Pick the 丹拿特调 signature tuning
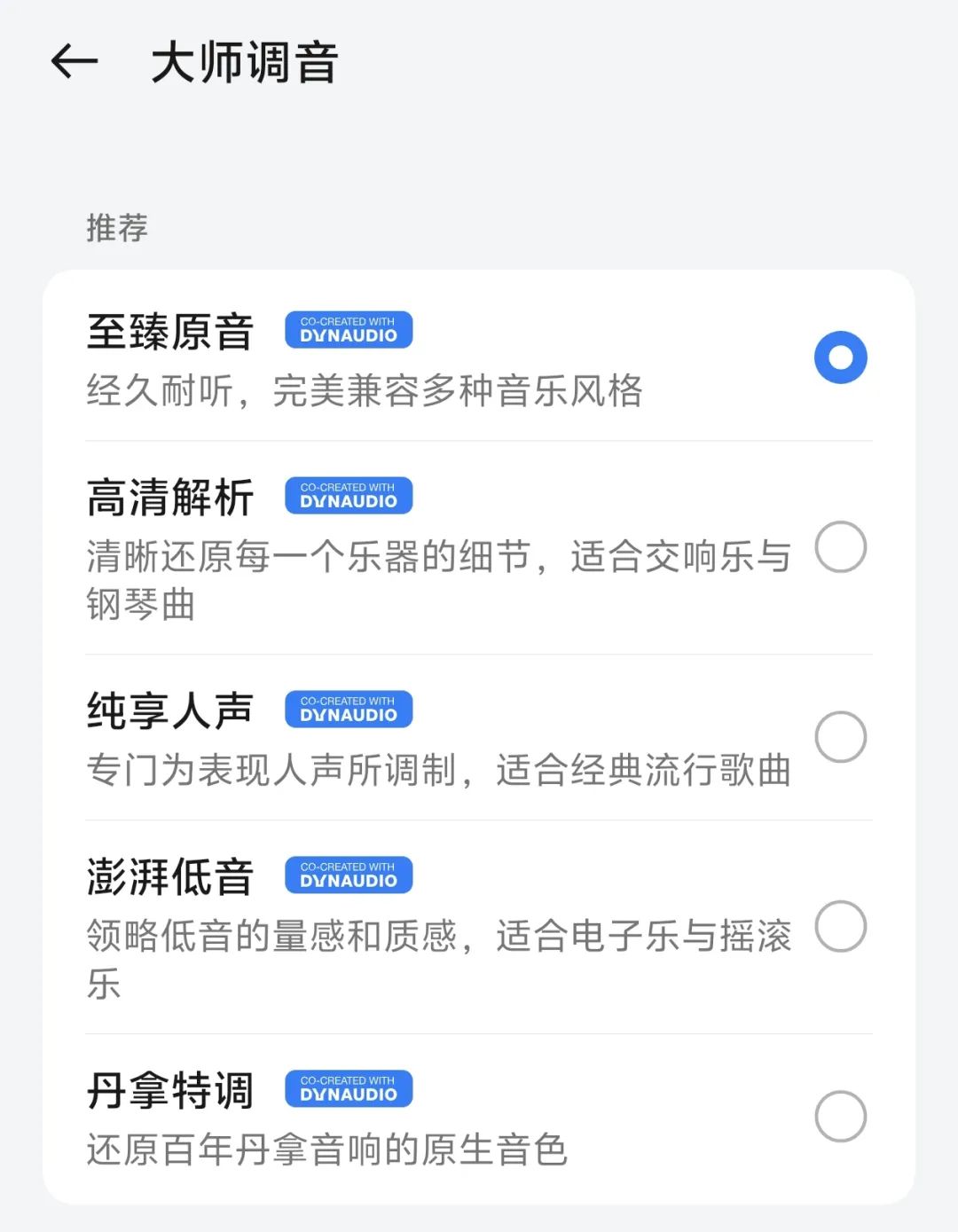 839,1117
